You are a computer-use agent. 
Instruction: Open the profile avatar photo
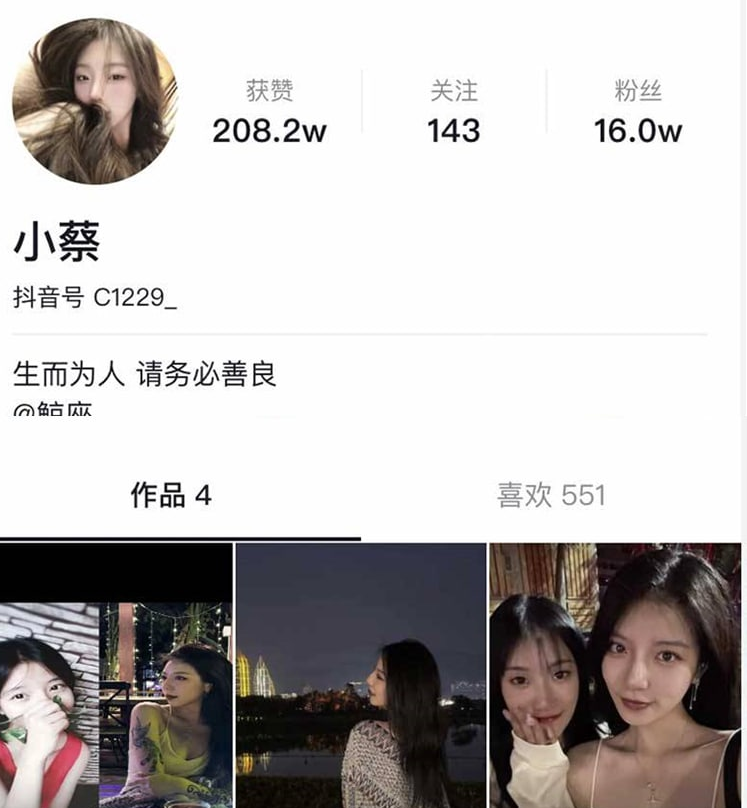click(95, 101)
